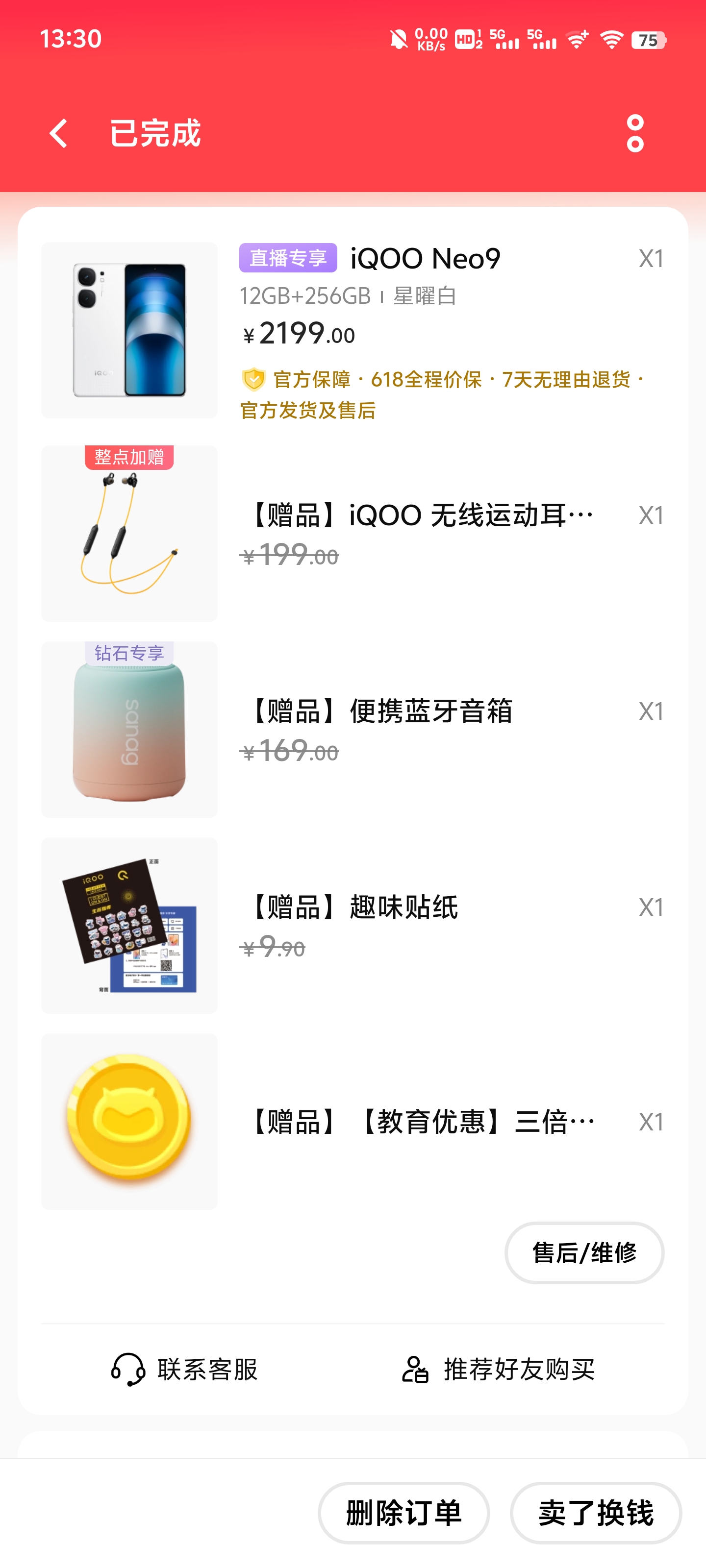Screen dimensions: 706x1568
Task: Choose 卖了换钱 to trade in
Action: click(596, 1513)
